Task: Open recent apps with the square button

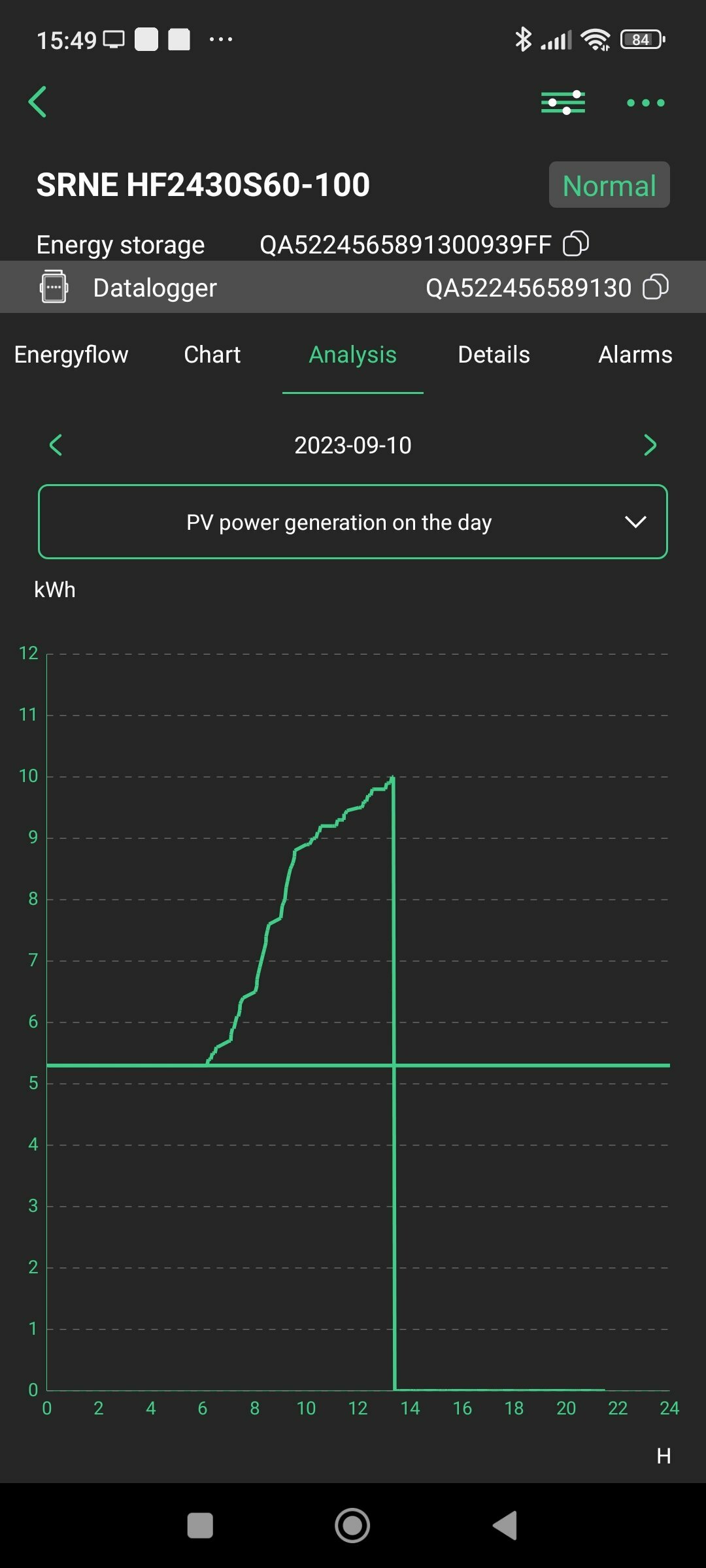Action: pyautogui.click(x=200, y=1526)
